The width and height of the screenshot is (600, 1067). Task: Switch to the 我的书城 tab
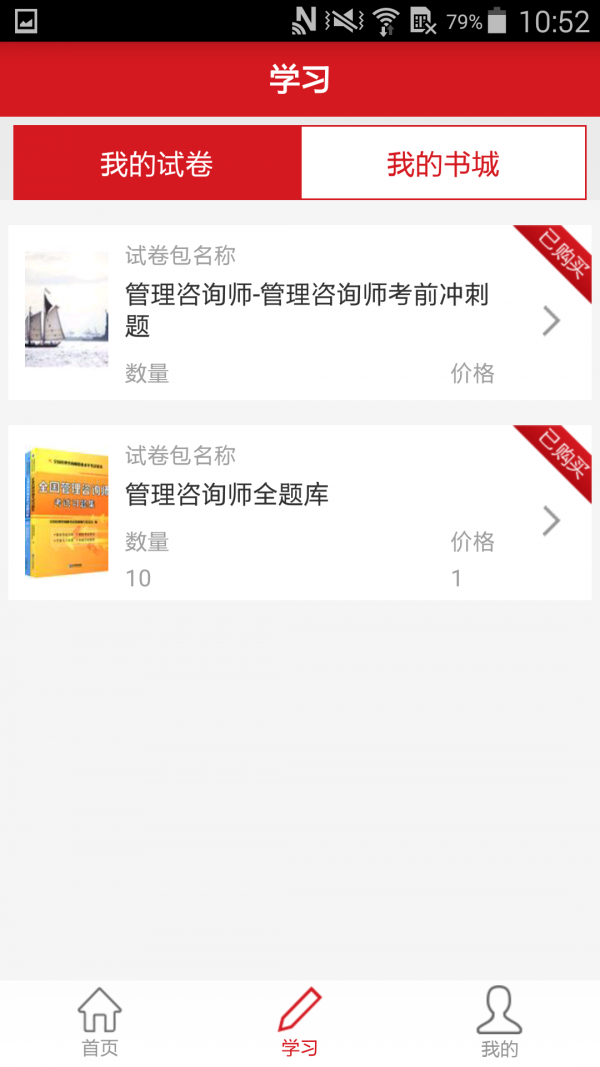tap(443, 163)
